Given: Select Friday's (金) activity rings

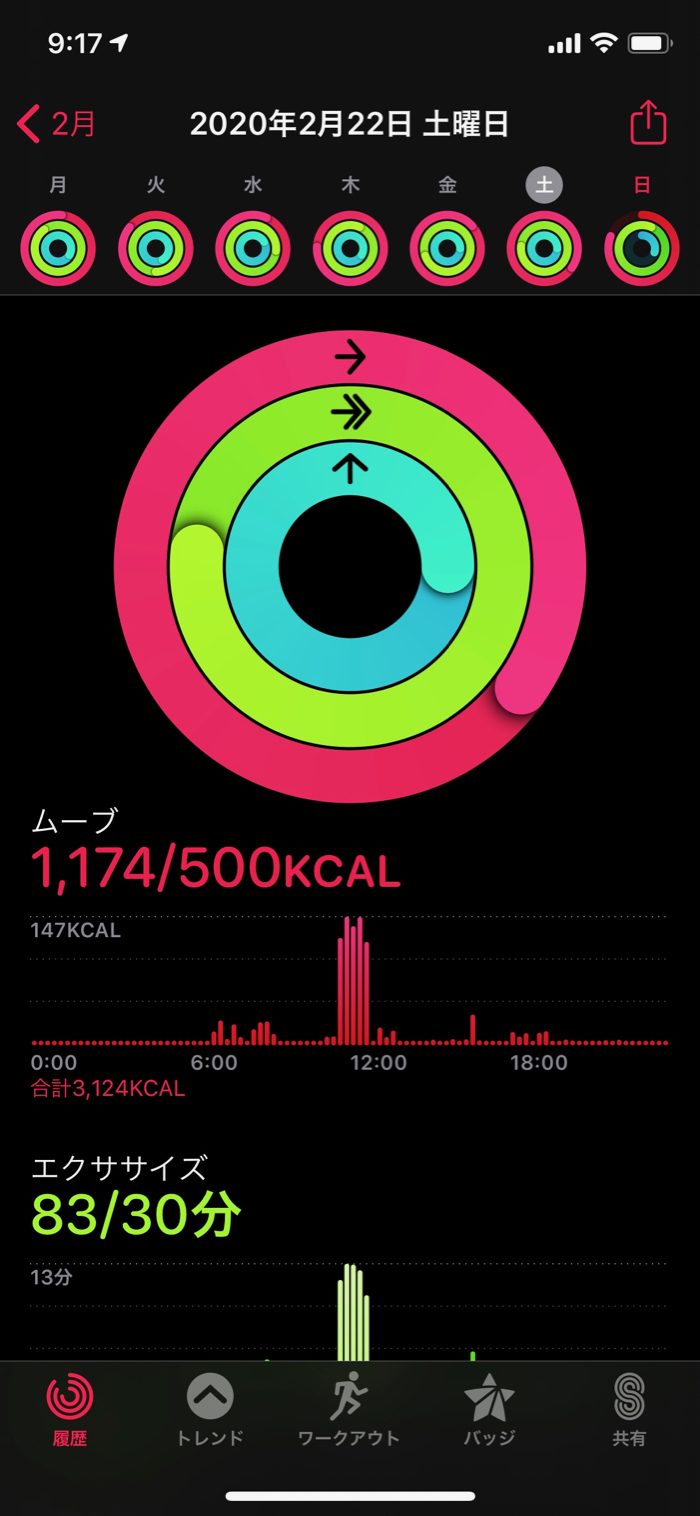Looking at the screenshot, I should tap(448, 247).
